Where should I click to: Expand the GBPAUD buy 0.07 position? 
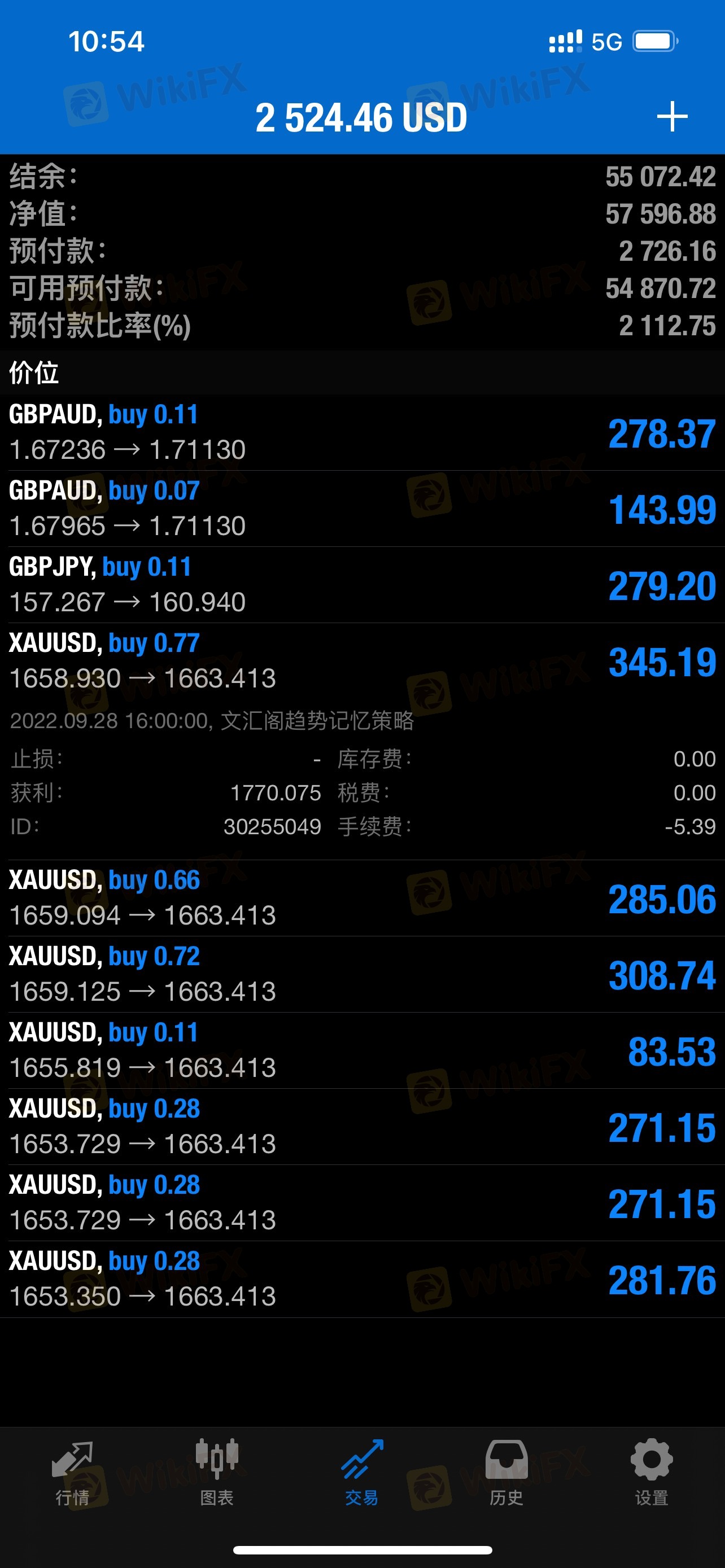(x=362, y=508)
